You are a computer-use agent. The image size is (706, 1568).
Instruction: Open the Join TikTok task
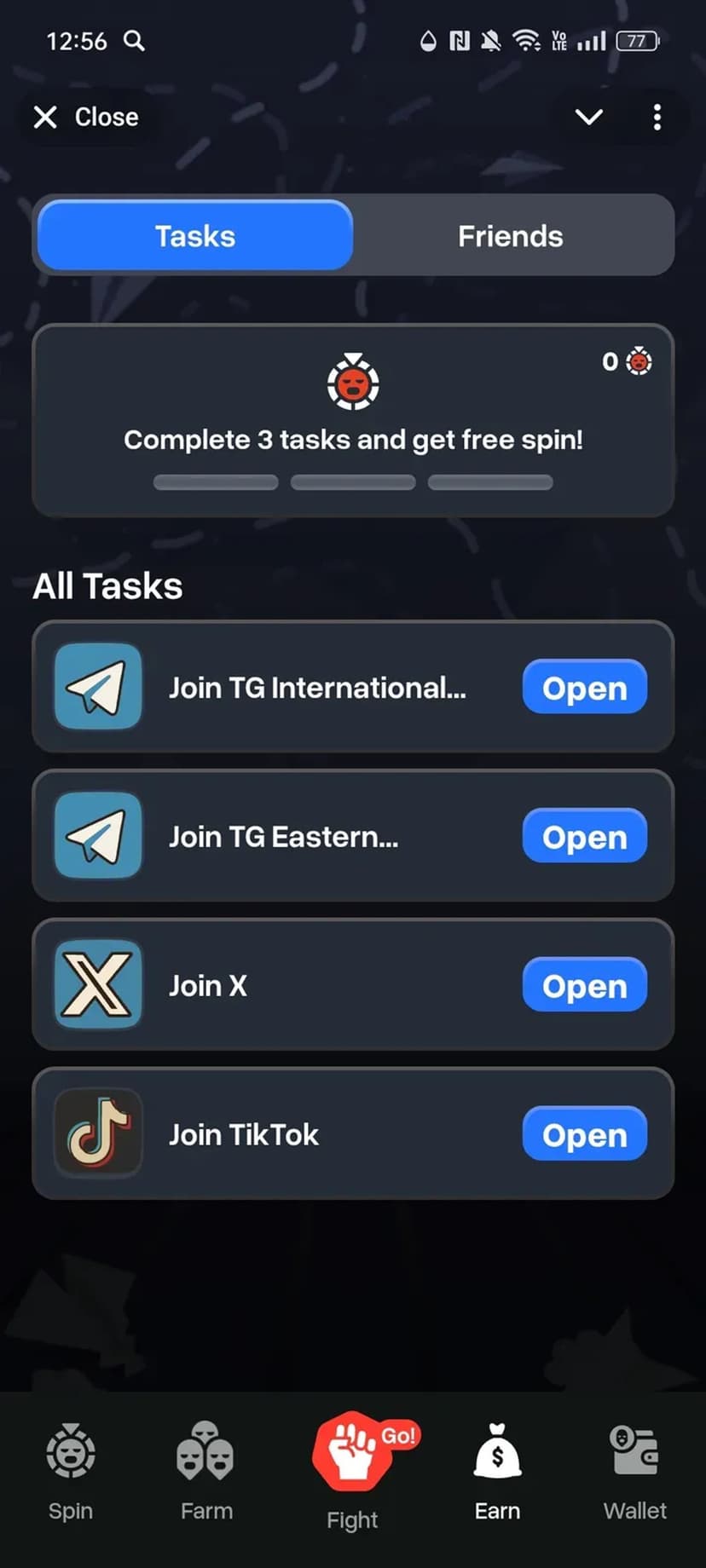coord(584,1135)
